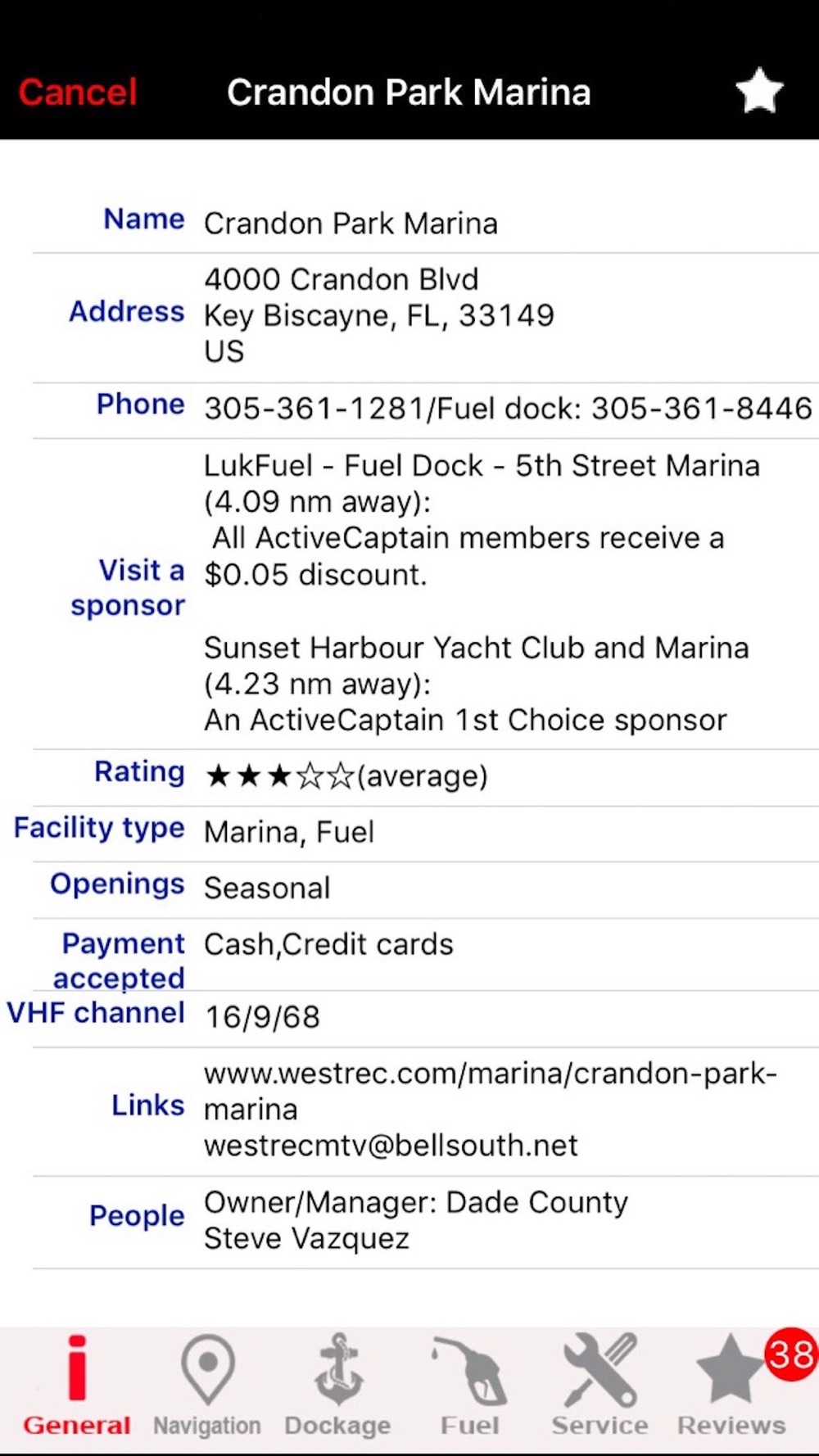This screenshot has width=819, height=1456.
Task: Tap Cancel to close marina details
Action: pyautogui.click(x=77, y=92)
